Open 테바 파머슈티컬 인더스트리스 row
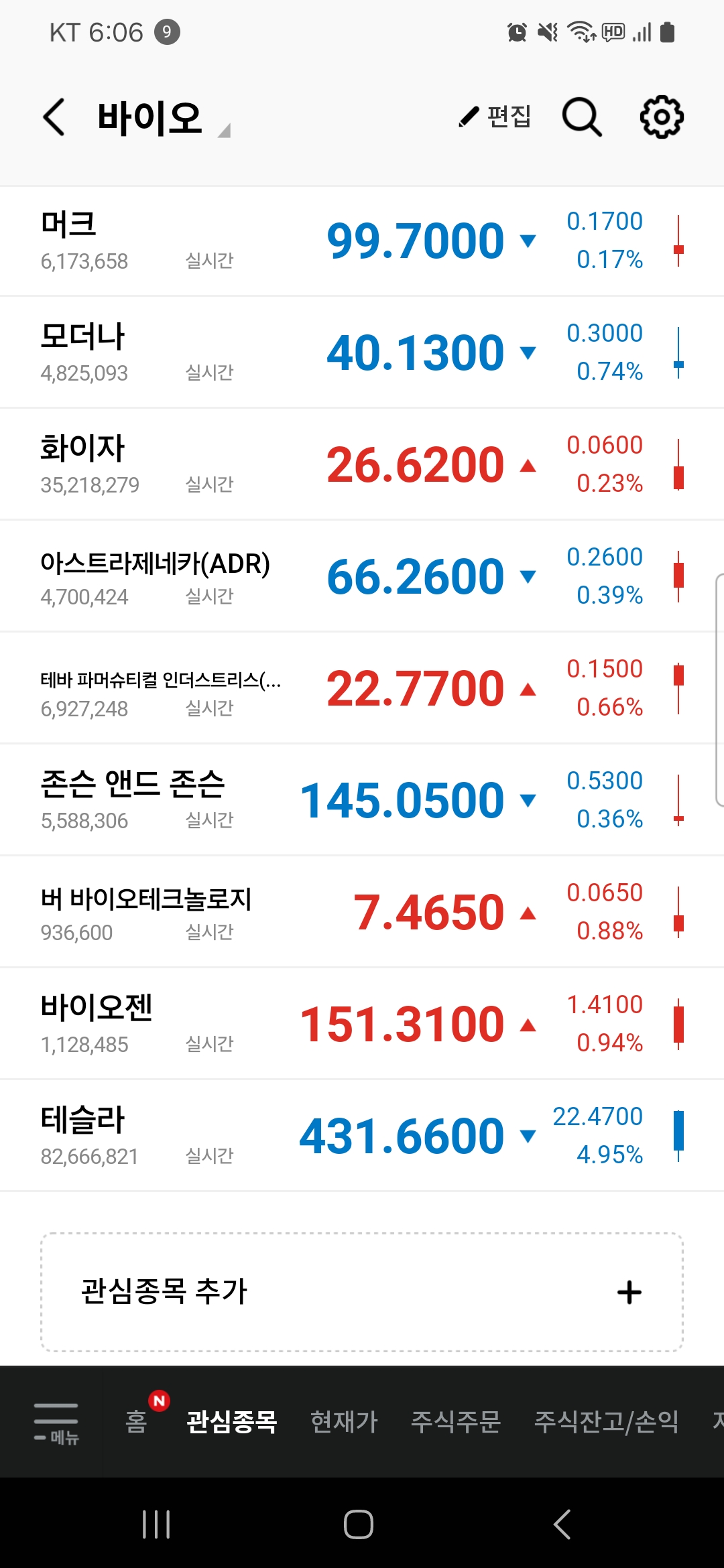This screenshot has width=724, height=1568. click(362, 688)
